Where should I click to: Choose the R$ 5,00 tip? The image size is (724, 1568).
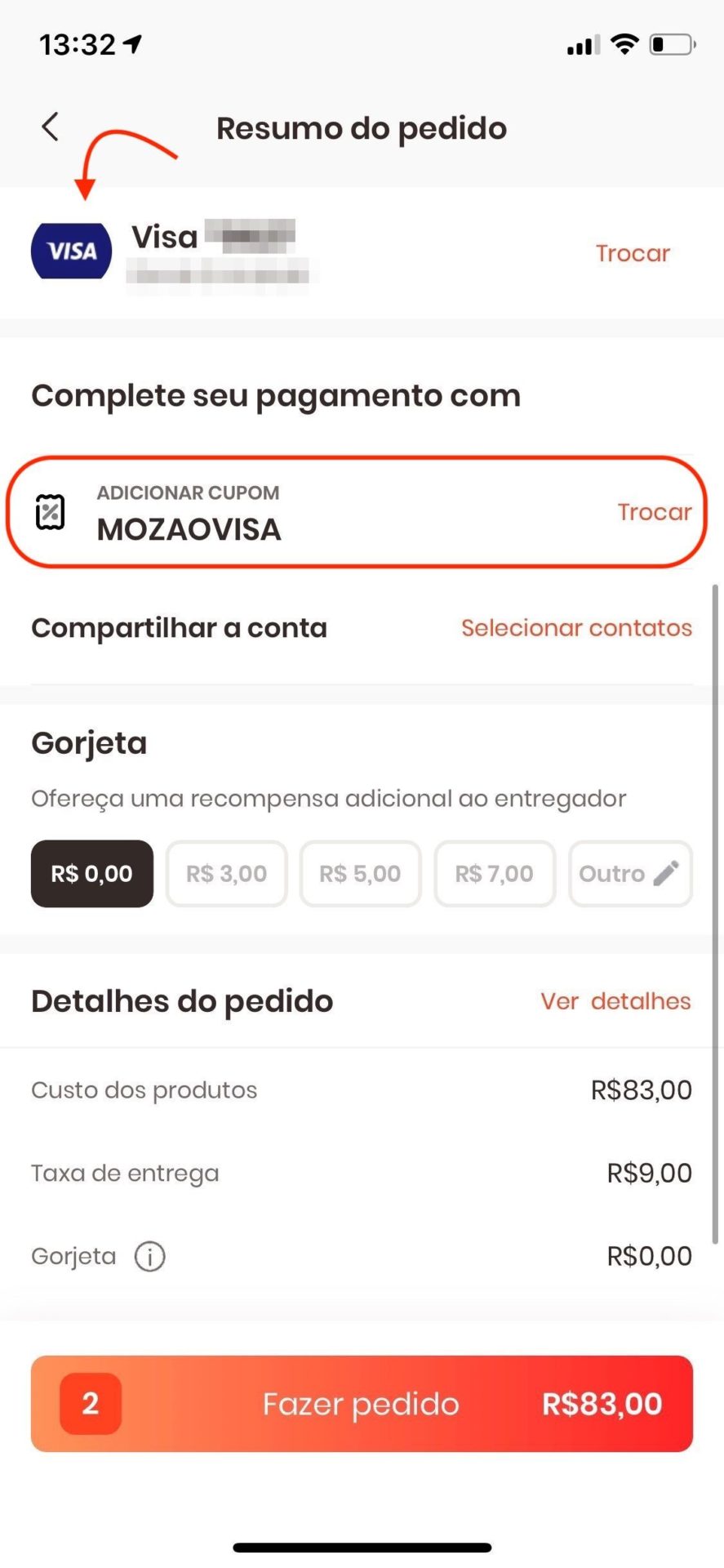pyautogui.click(x=361, y=874)
